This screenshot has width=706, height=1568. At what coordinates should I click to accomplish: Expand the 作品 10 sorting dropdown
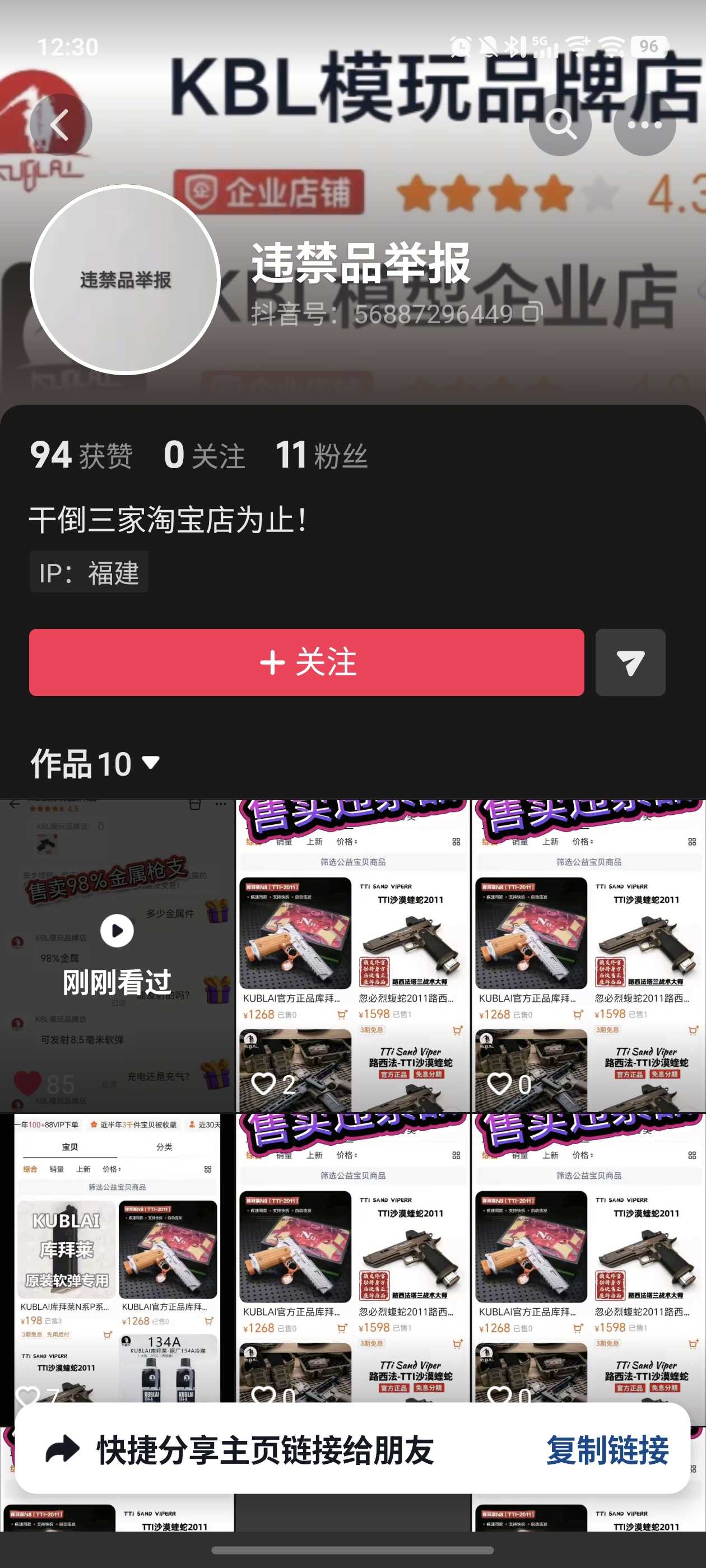click(96, 763)
